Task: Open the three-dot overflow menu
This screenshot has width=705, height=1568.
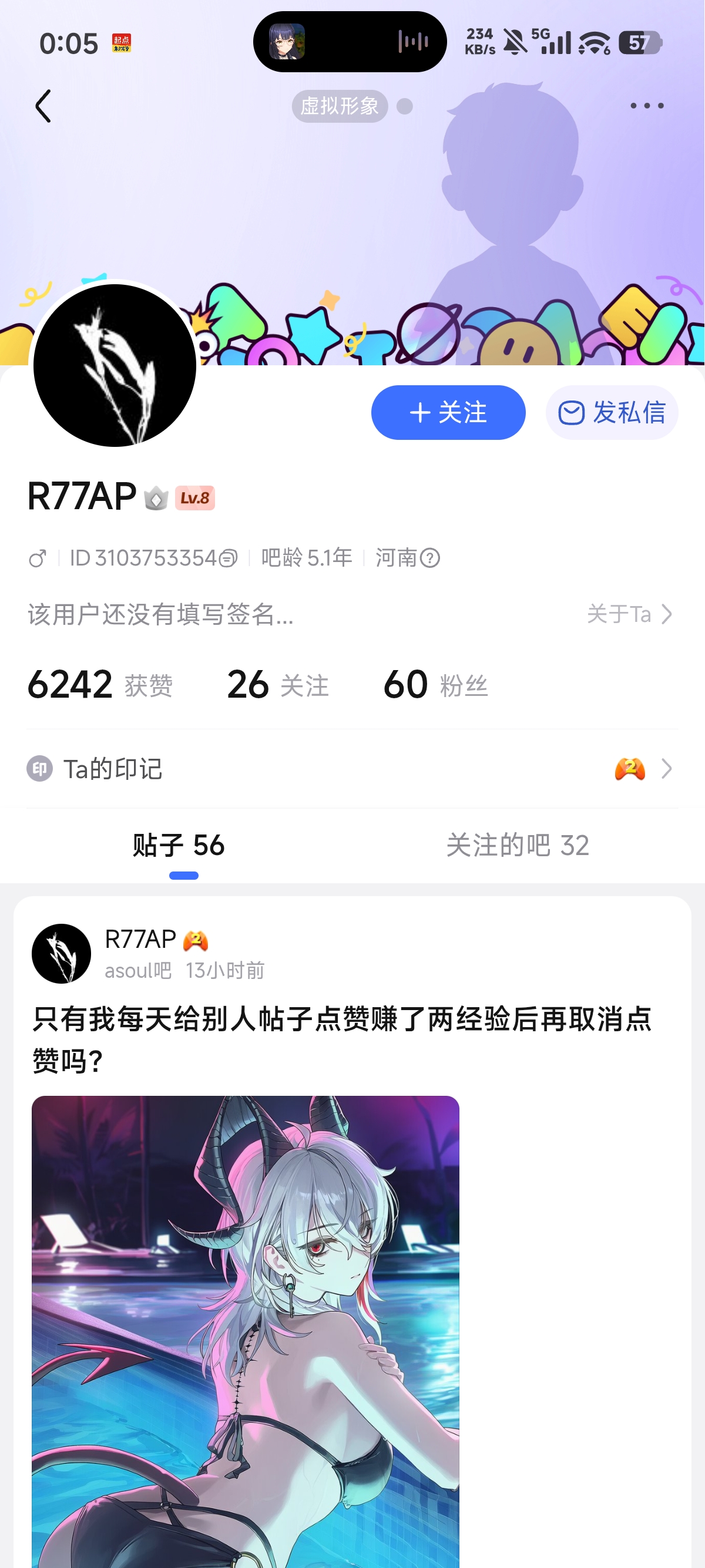Action: click(x=647, y=106)
